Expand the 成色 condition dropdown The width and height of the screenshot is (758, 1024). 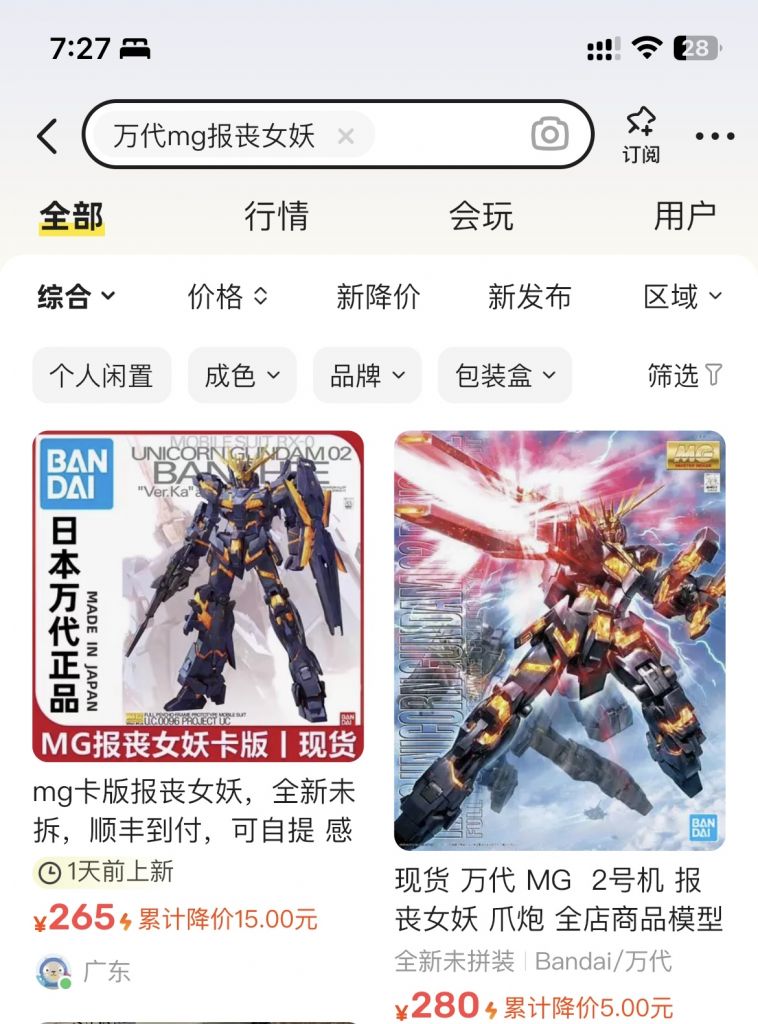coord(242,374)
